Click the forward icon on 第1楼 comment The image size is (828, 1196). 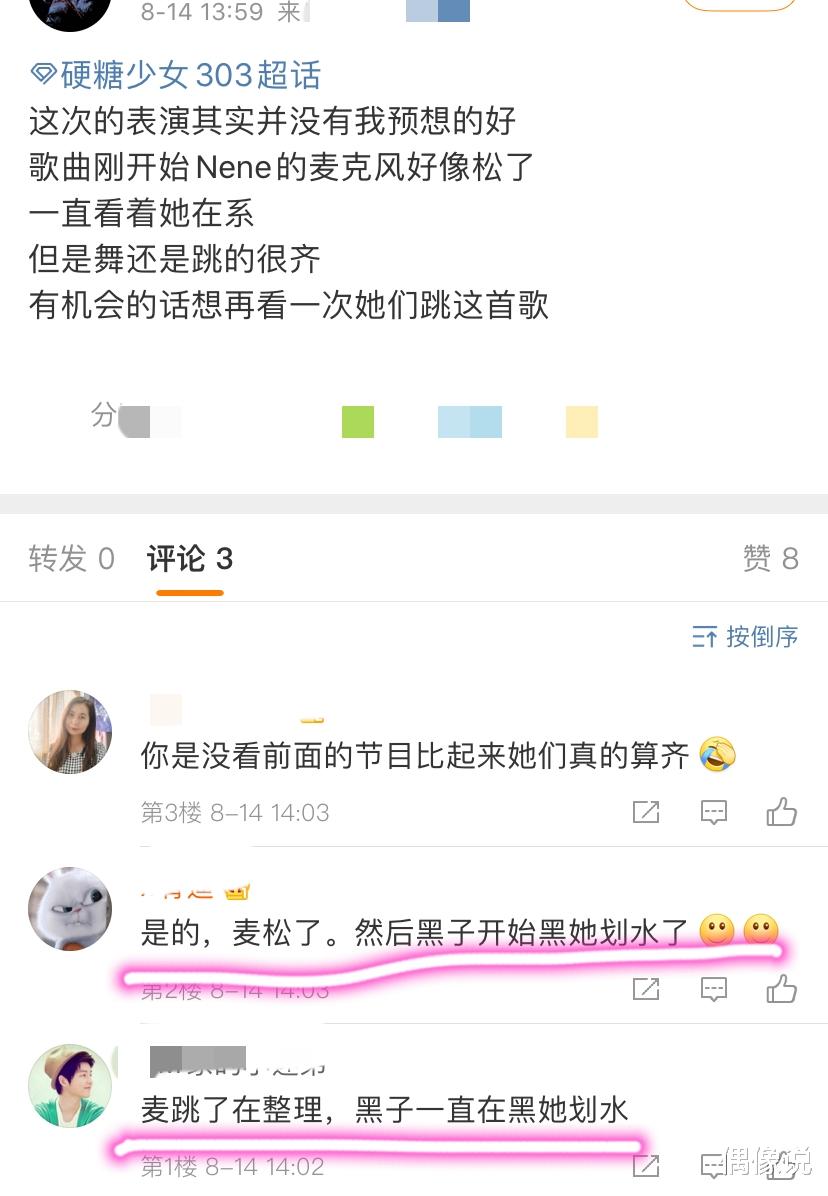pyautogui.click(x=646, y=1165)
